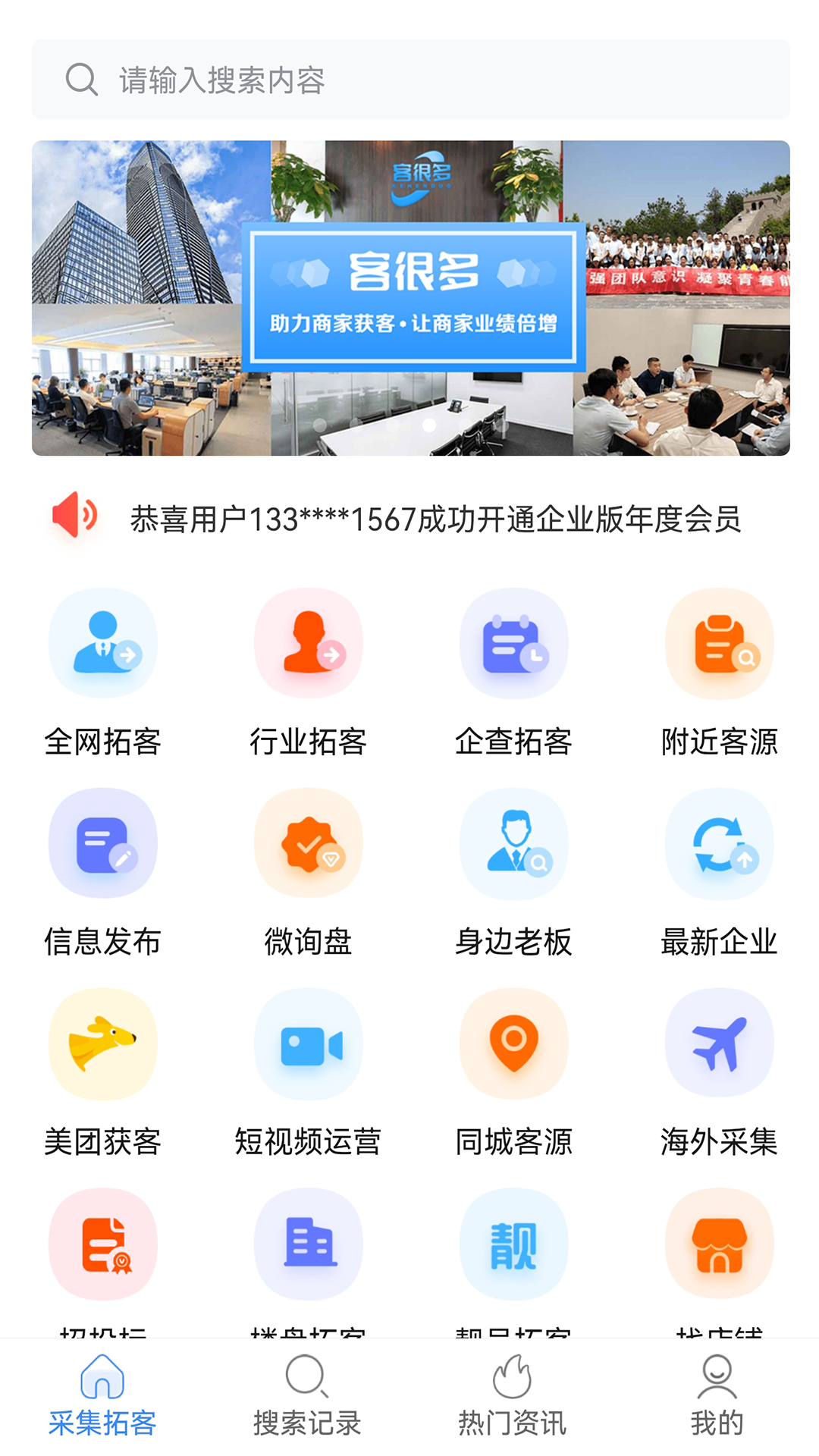Open 企查拓客 calendar icon

pyautogui.click(x=513, y=643)
